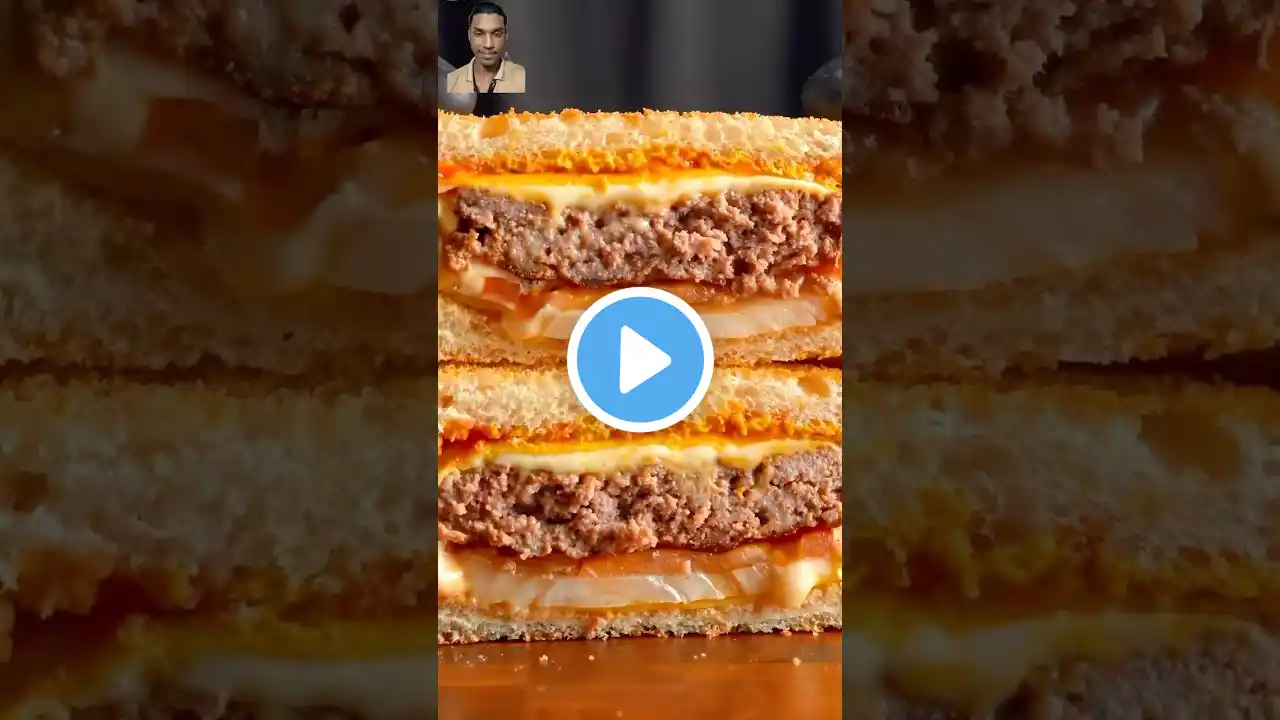Play the sandwich video
This screenshot has height=720, width=1280.
point(640,360)
